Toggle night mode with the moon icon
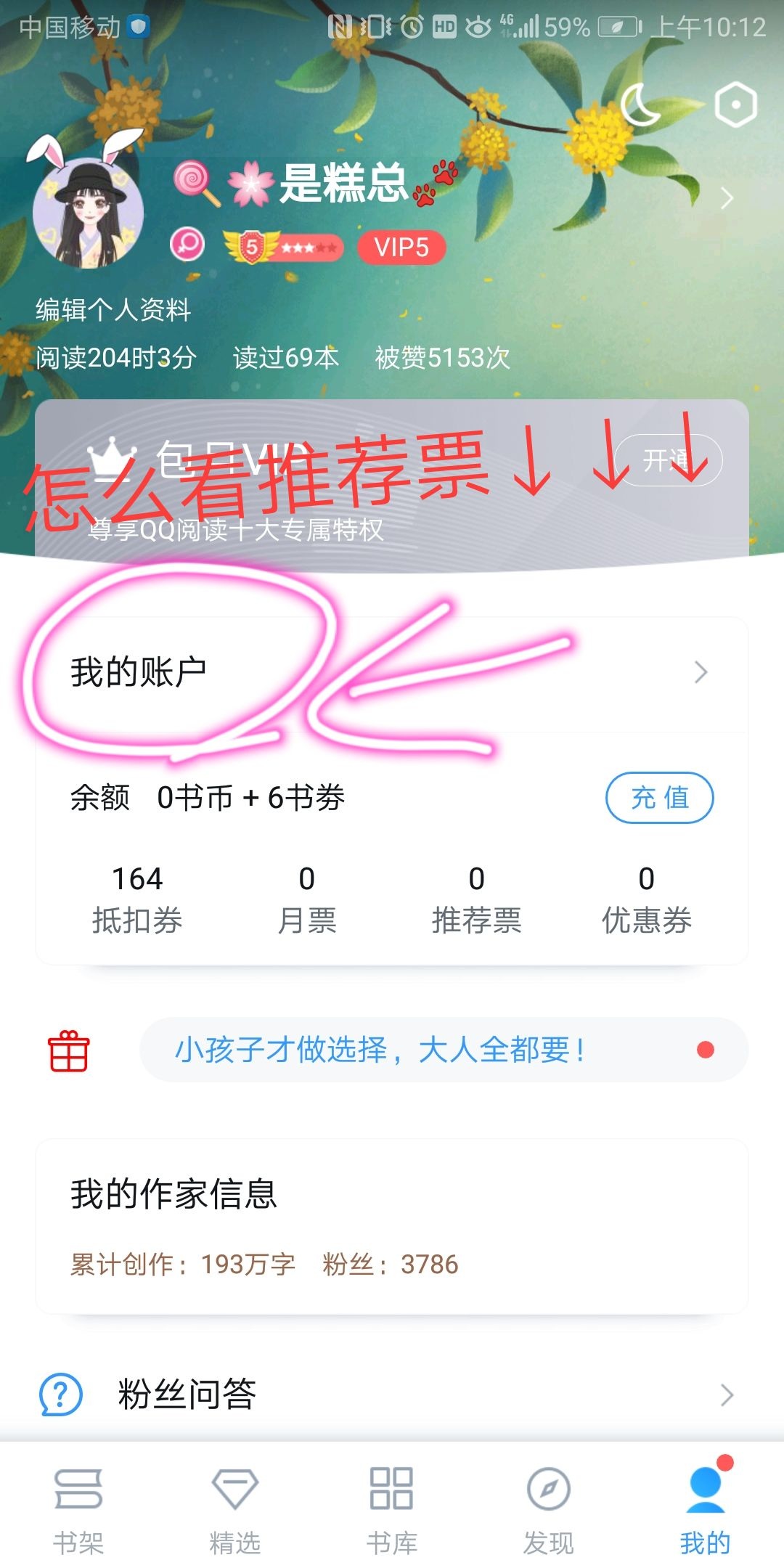The image size is (784, 1568). coord(640,105)
